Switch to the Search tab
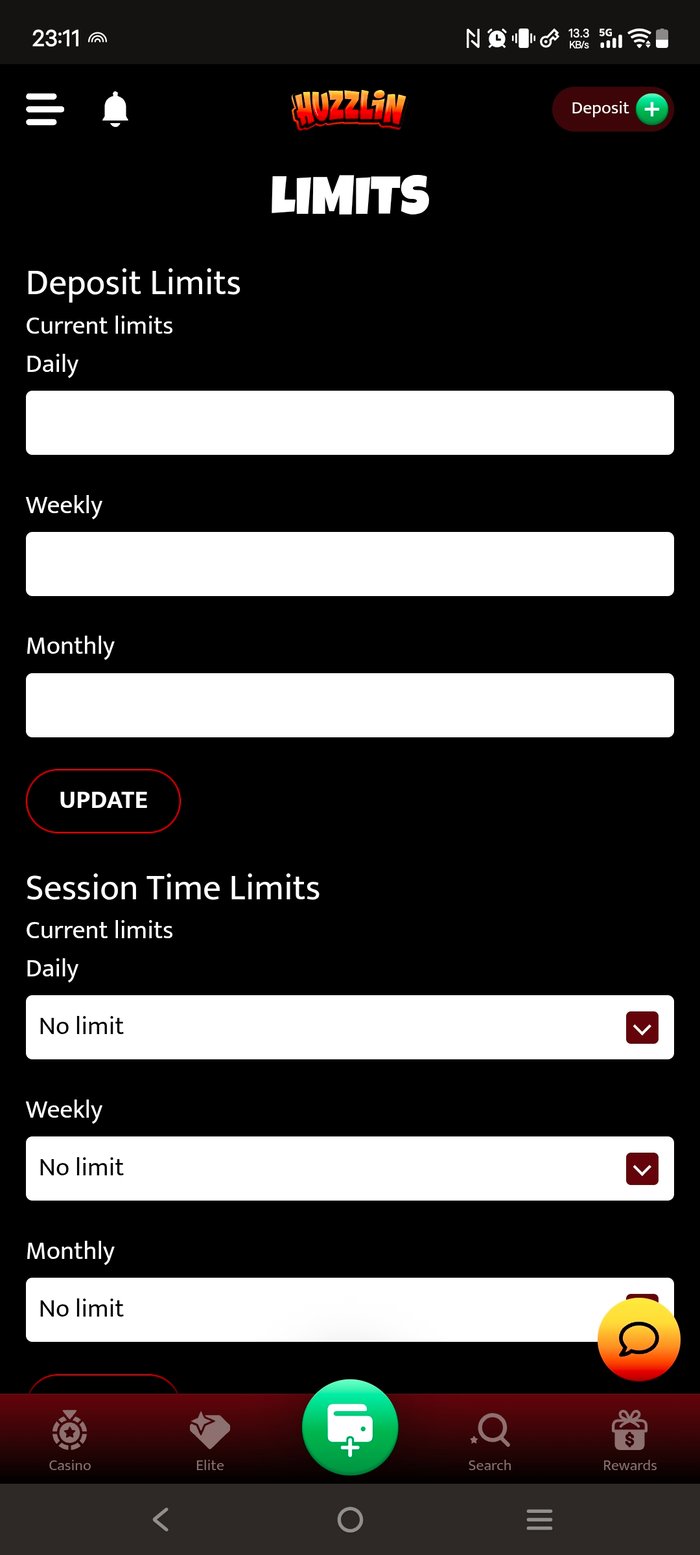The width and height of the screenshot is (700, 1555). coord(490,1440)
